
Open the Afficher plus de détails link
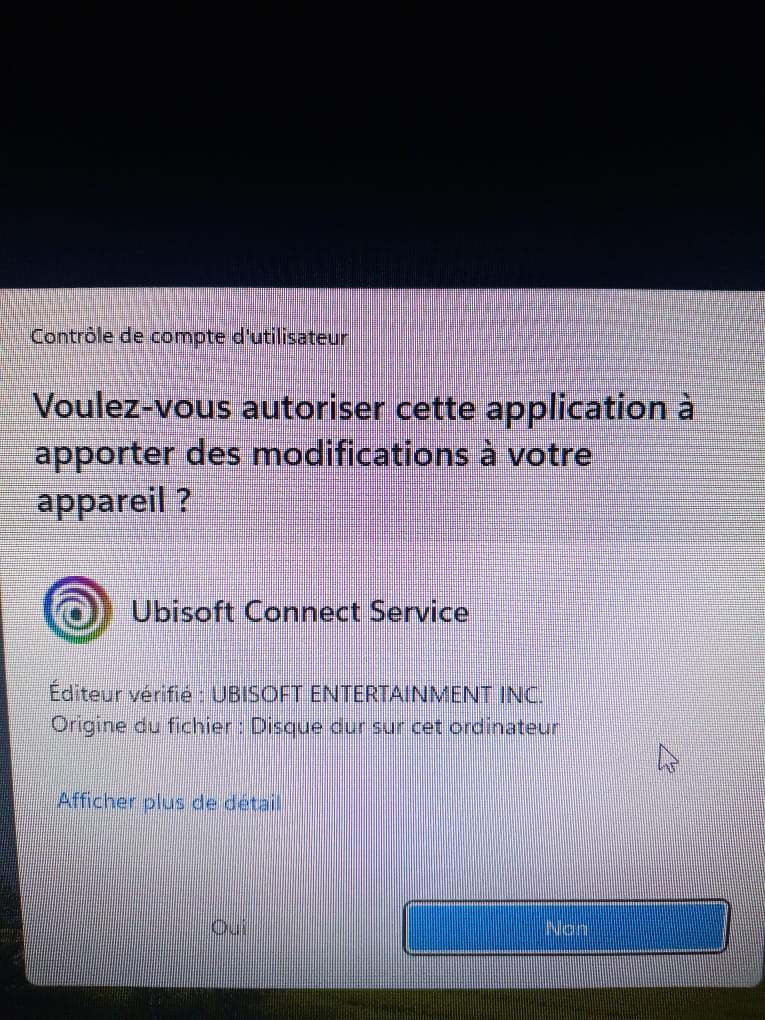click(169, 801)
